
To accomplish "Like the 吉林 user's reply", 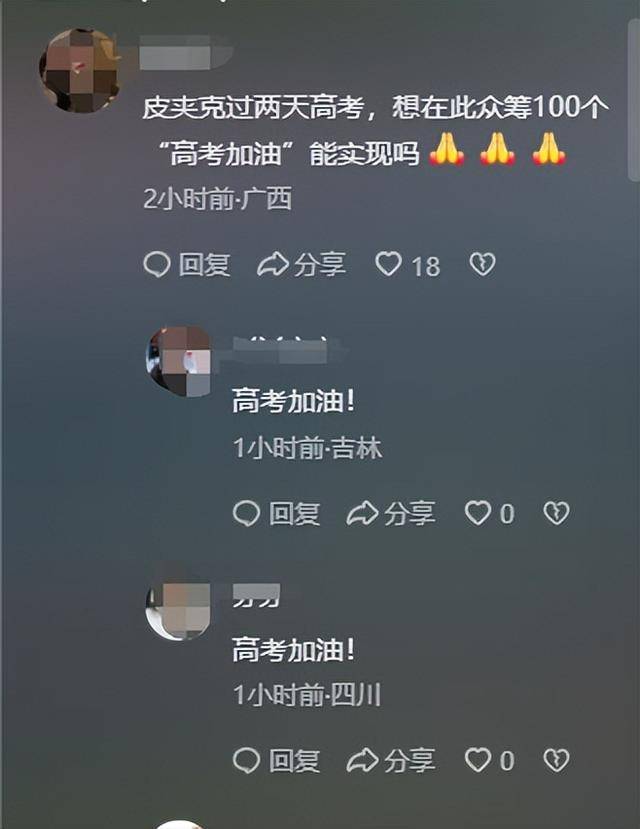I will 478,514.
